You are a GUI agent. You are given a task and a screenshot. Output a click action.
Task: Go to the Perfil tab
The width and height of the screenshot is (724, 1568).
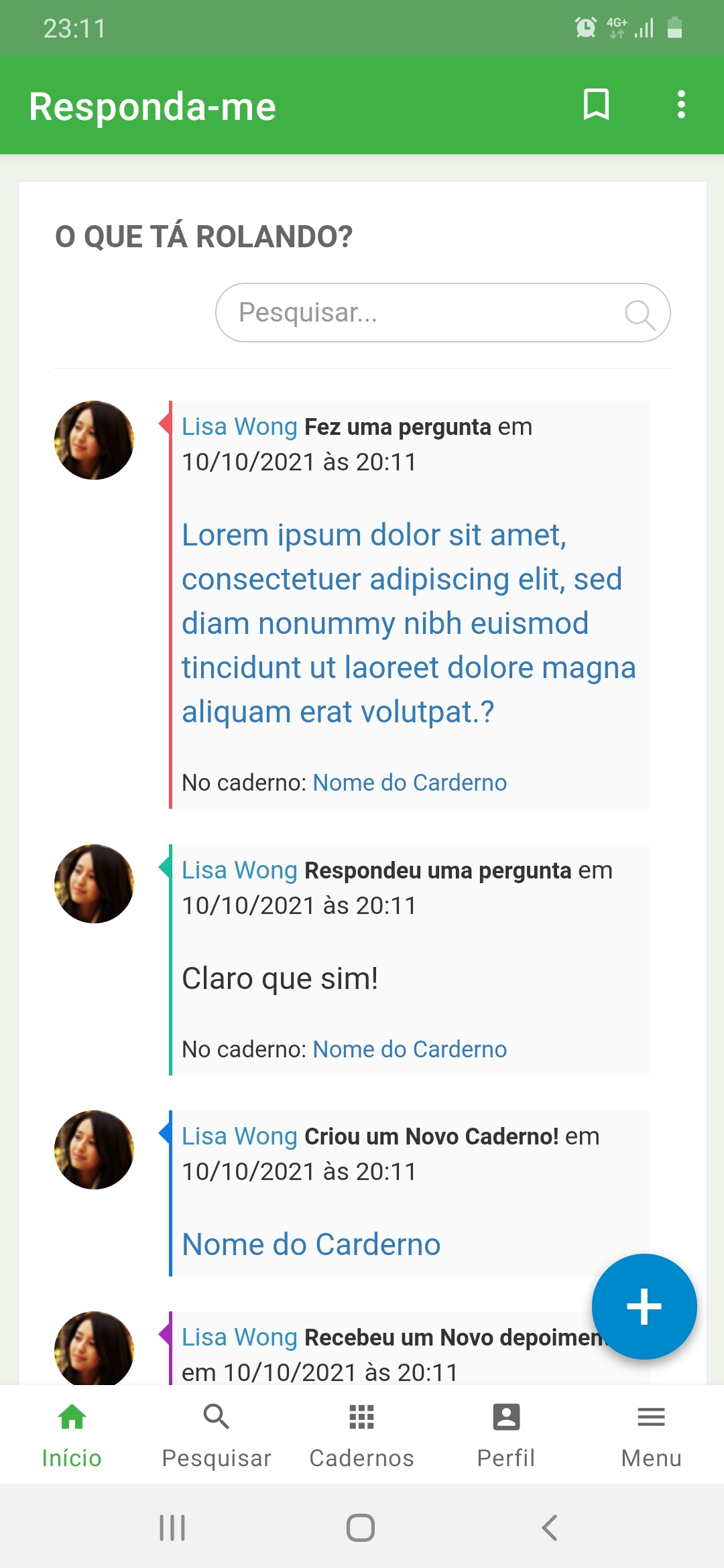(x=506, y=1434)
